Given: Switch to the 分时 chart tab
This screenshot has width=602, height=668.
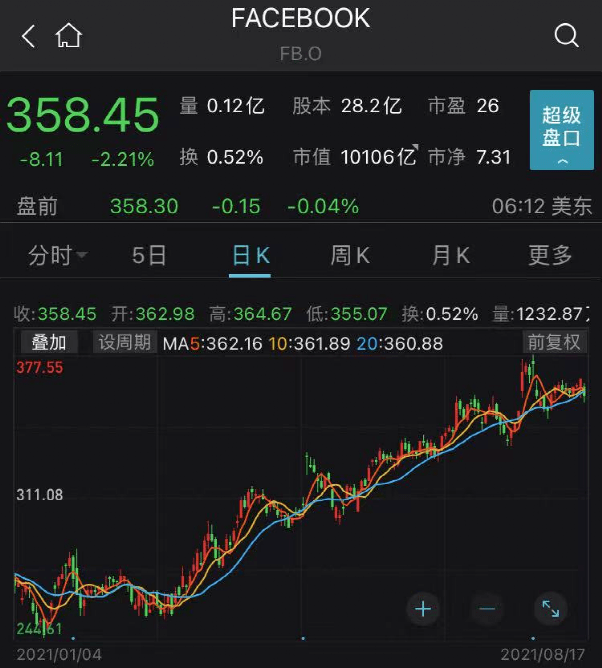Looking at the screenshot, I should point(57,255).
